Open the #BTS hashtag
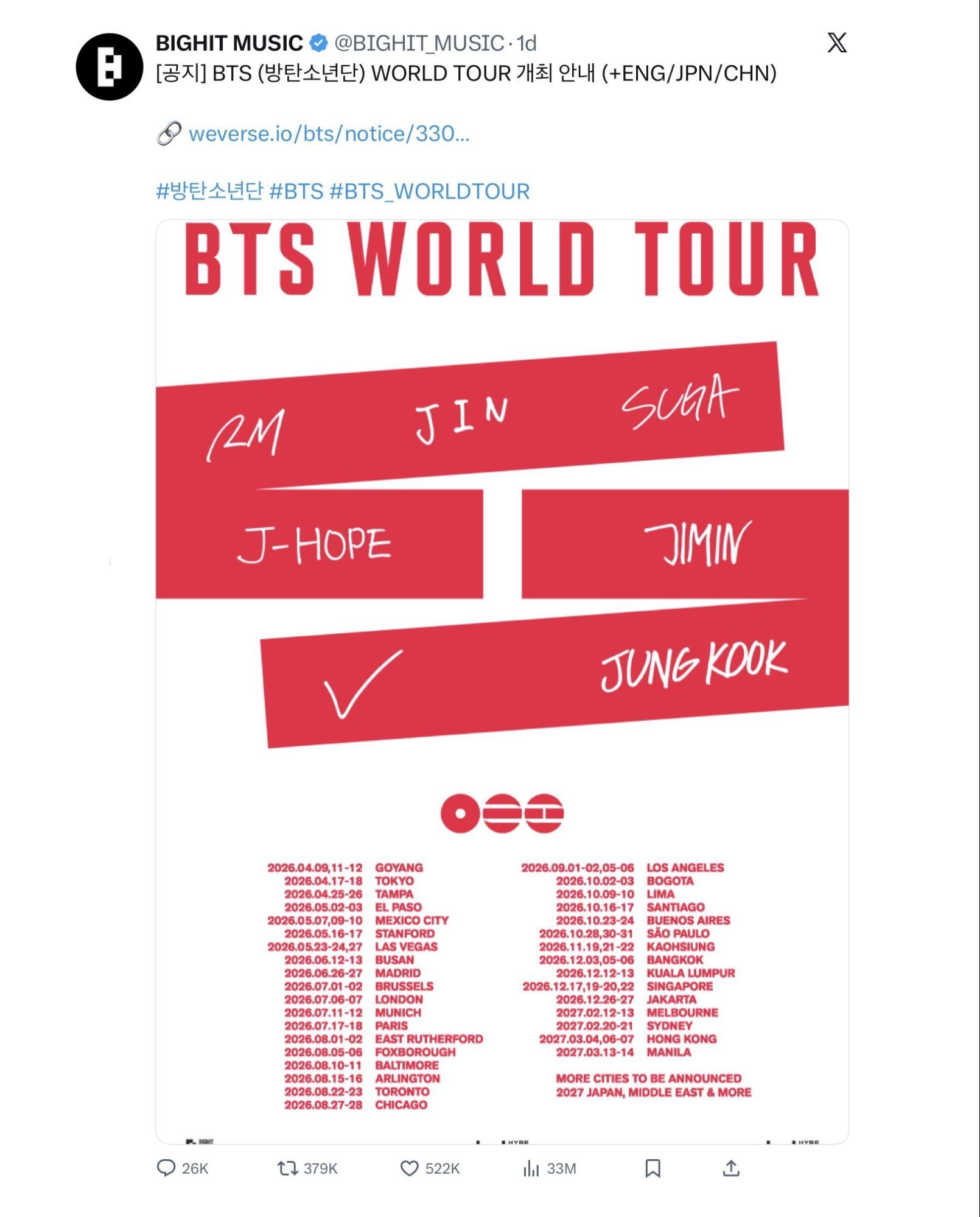 click(296, 191)
